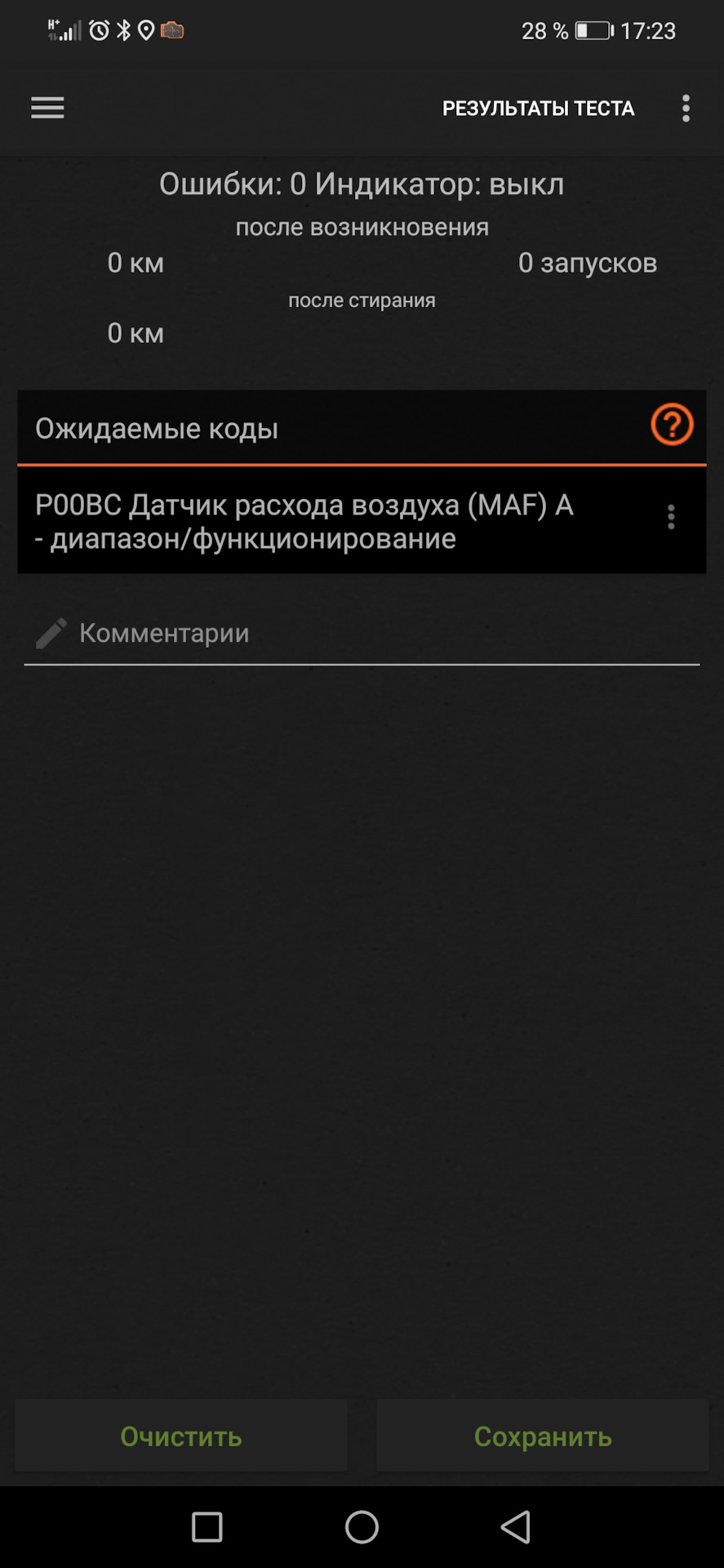This screenshot has width=724, height=1568.
Task: Go back with system back button
Action: click(516, 1526)
